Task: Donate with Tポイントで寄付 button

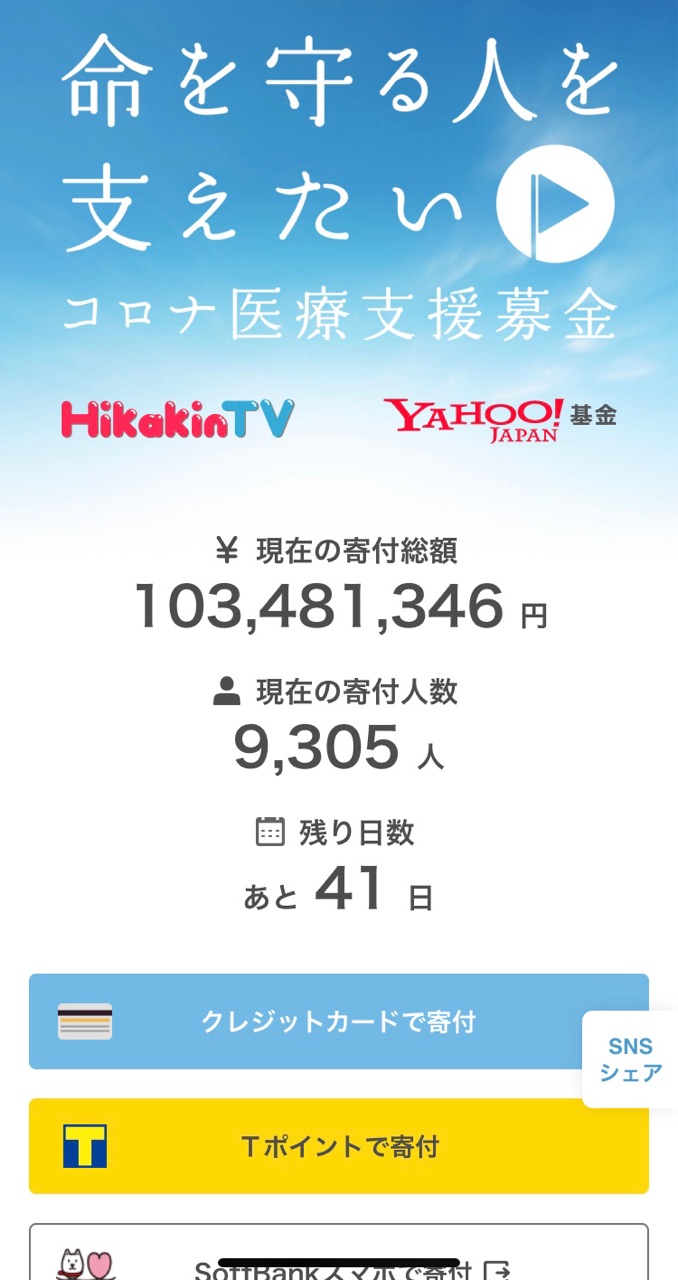Action: pyautogui.click(x=339, y=1146)
